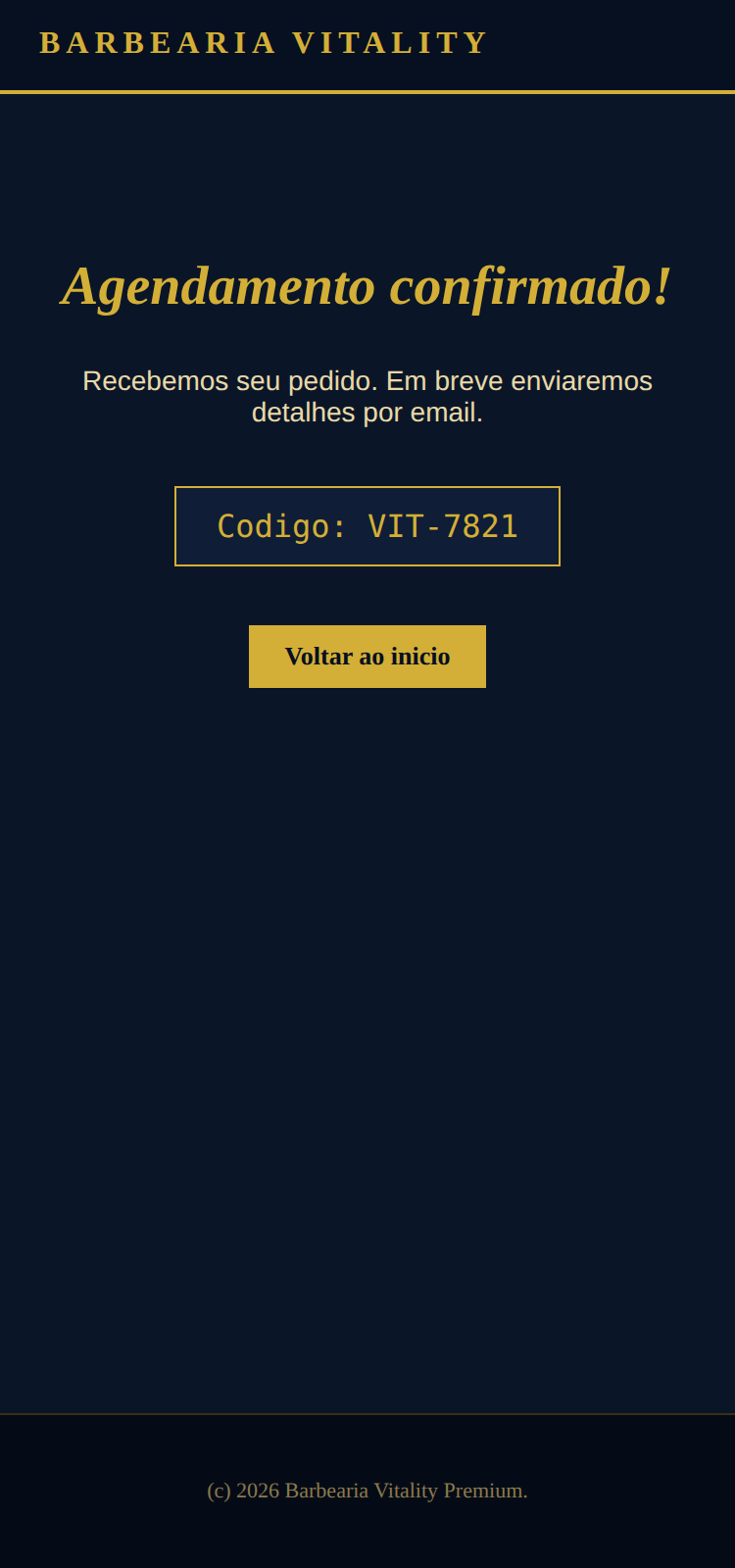
Task: Click the gold divider under the header
Action: [367, 90]
